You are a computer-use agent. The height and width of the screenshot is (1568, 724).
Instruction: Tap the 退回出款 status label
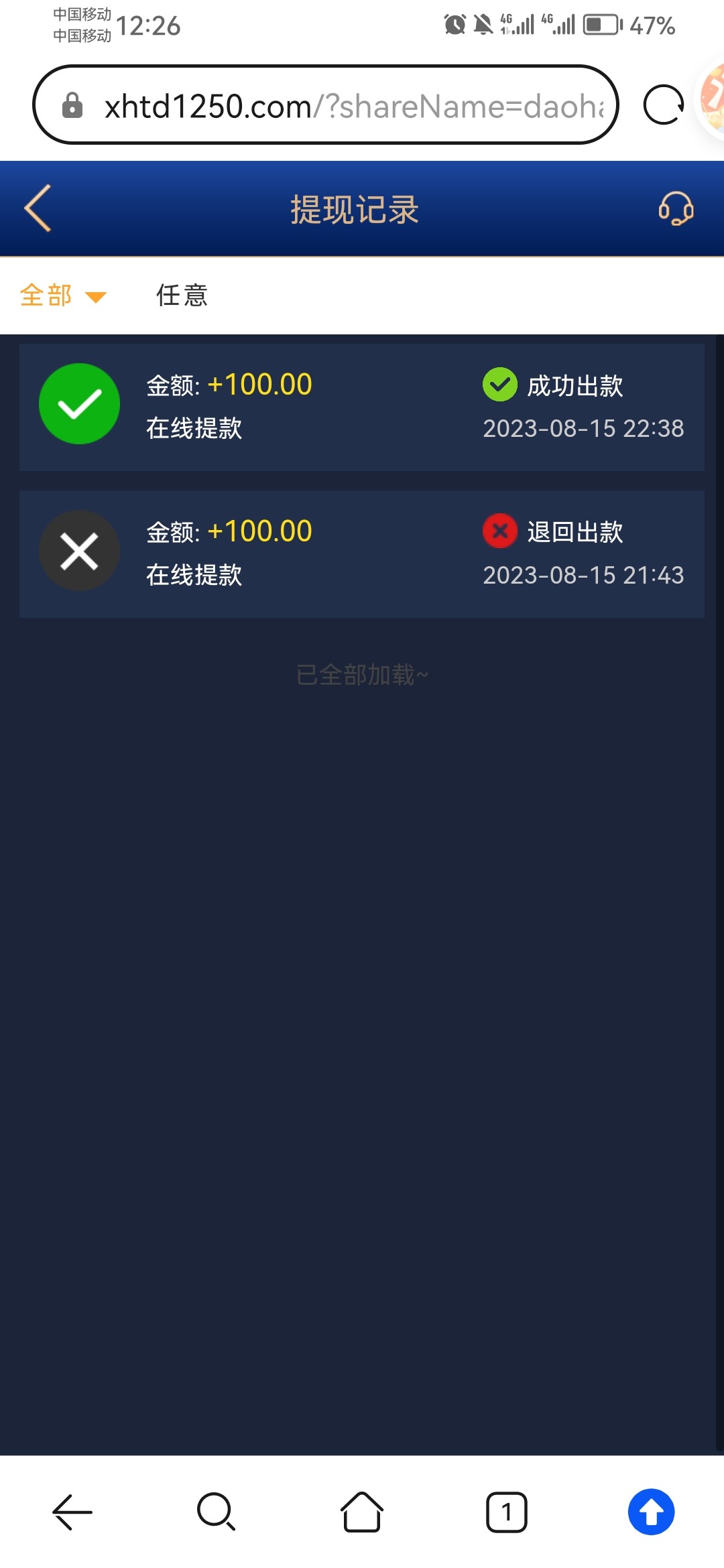[574, 533]
